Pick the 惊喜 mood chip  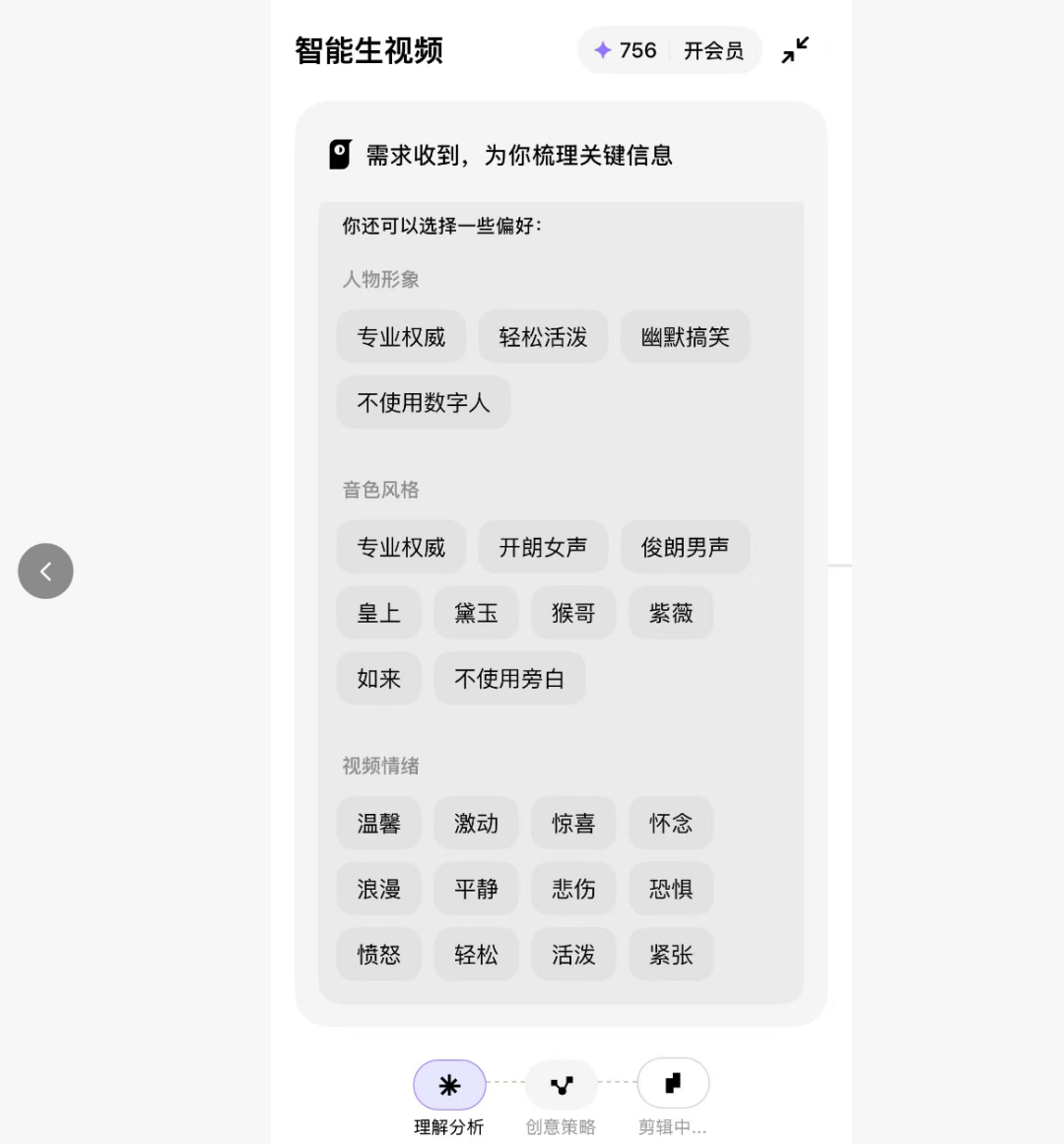coord(573,823)
